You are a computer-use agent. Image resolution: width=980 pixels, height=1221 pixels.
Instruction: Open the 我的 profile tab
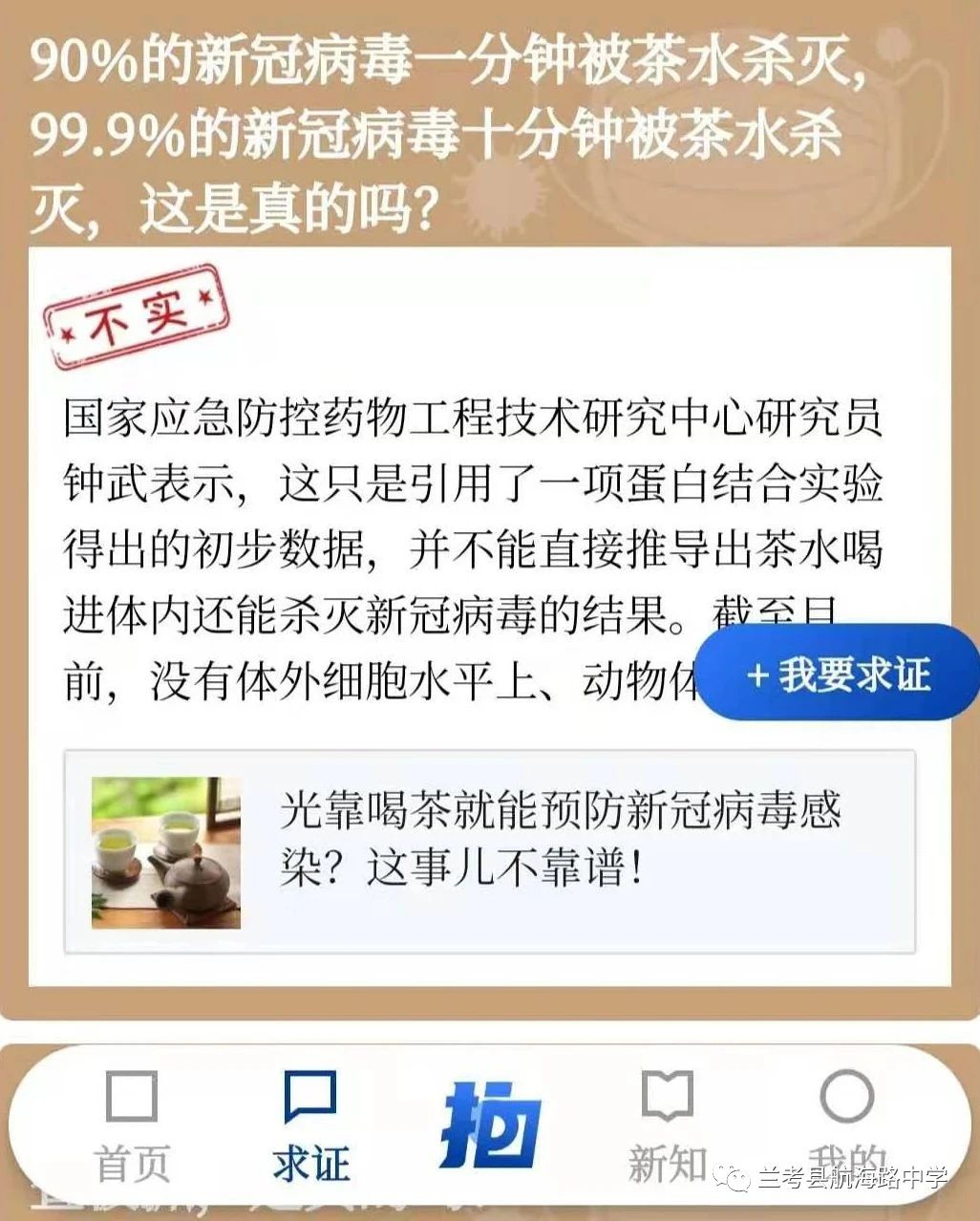click(846, 1125)
